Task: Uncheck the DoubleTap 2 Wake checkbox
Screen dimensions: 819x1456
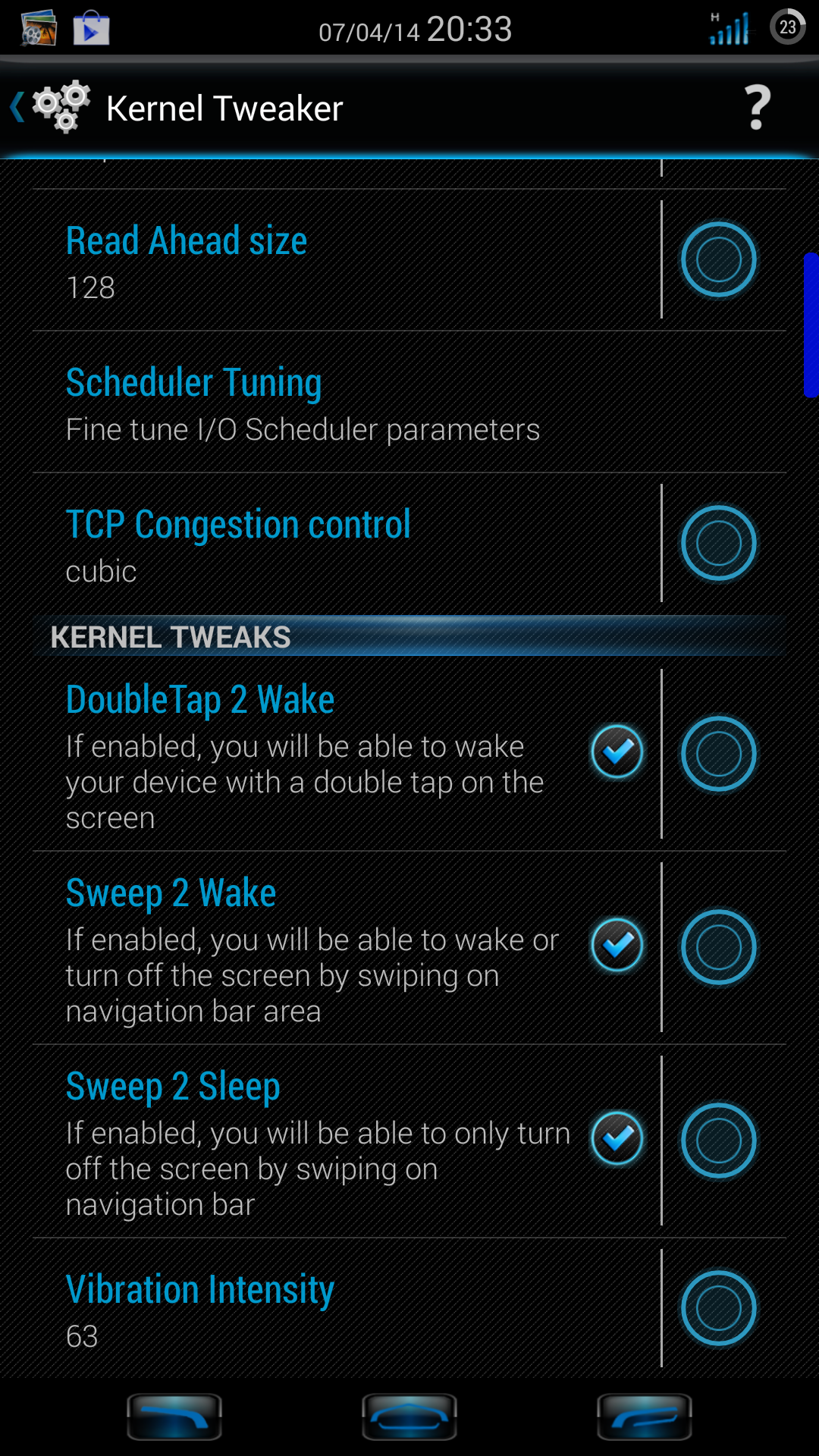Action: coord(617,752)
